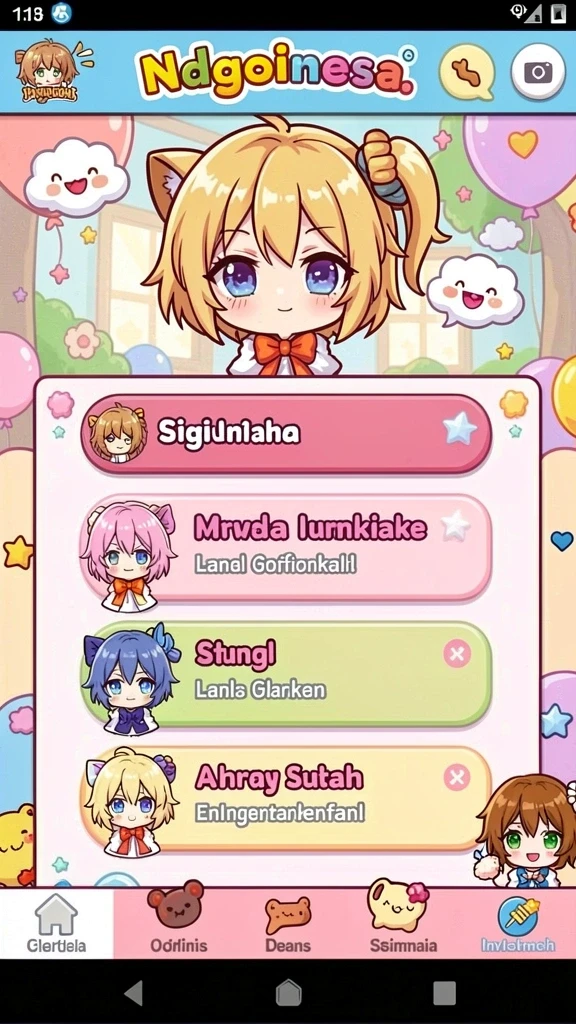Open the Stungl entry

point(287,675)
